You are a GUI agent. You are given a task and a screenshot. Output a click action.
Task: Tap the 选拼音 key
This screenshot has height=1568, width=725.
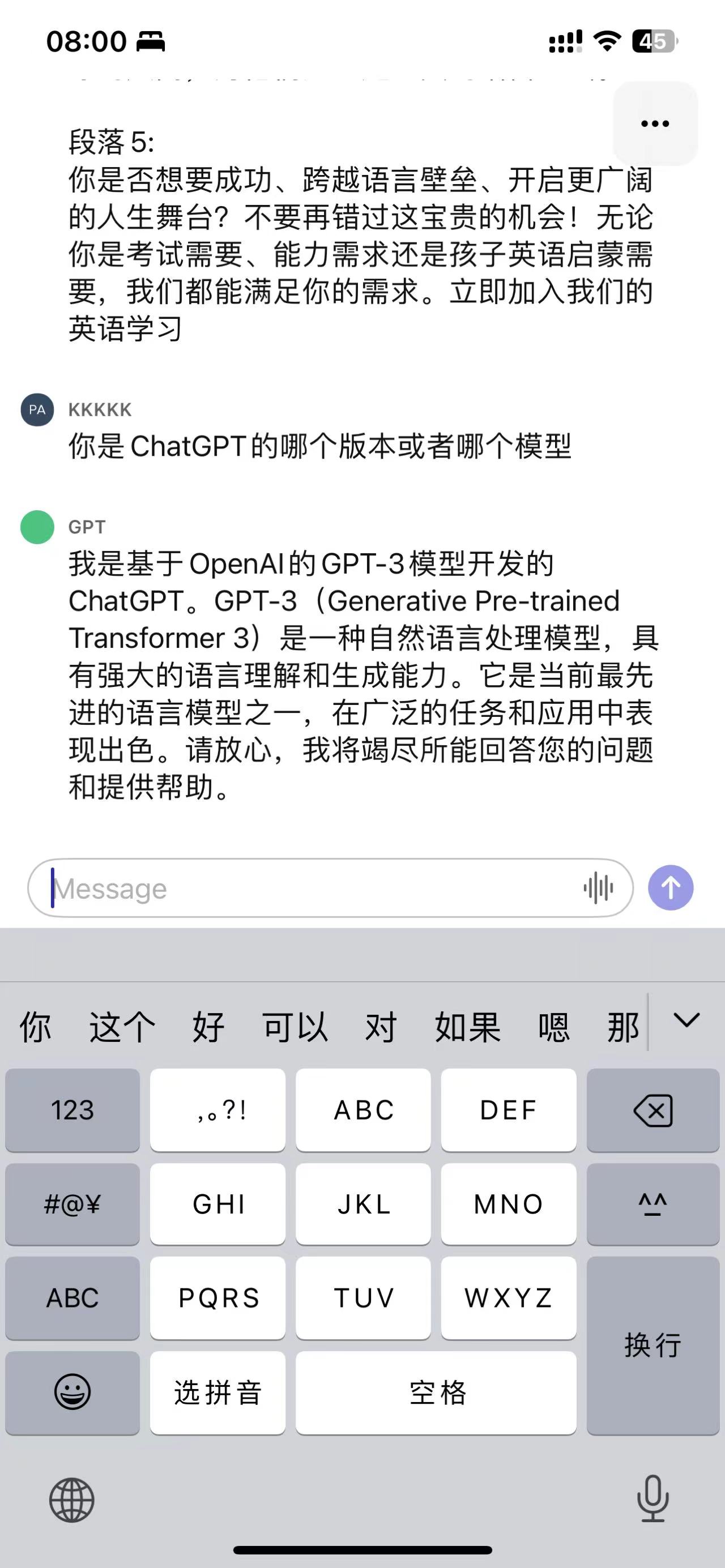218,1392
